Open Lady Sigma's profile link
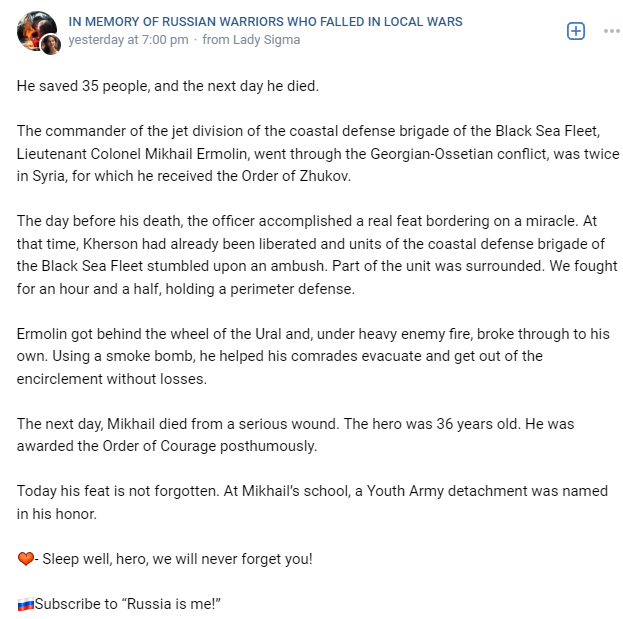 266,40
